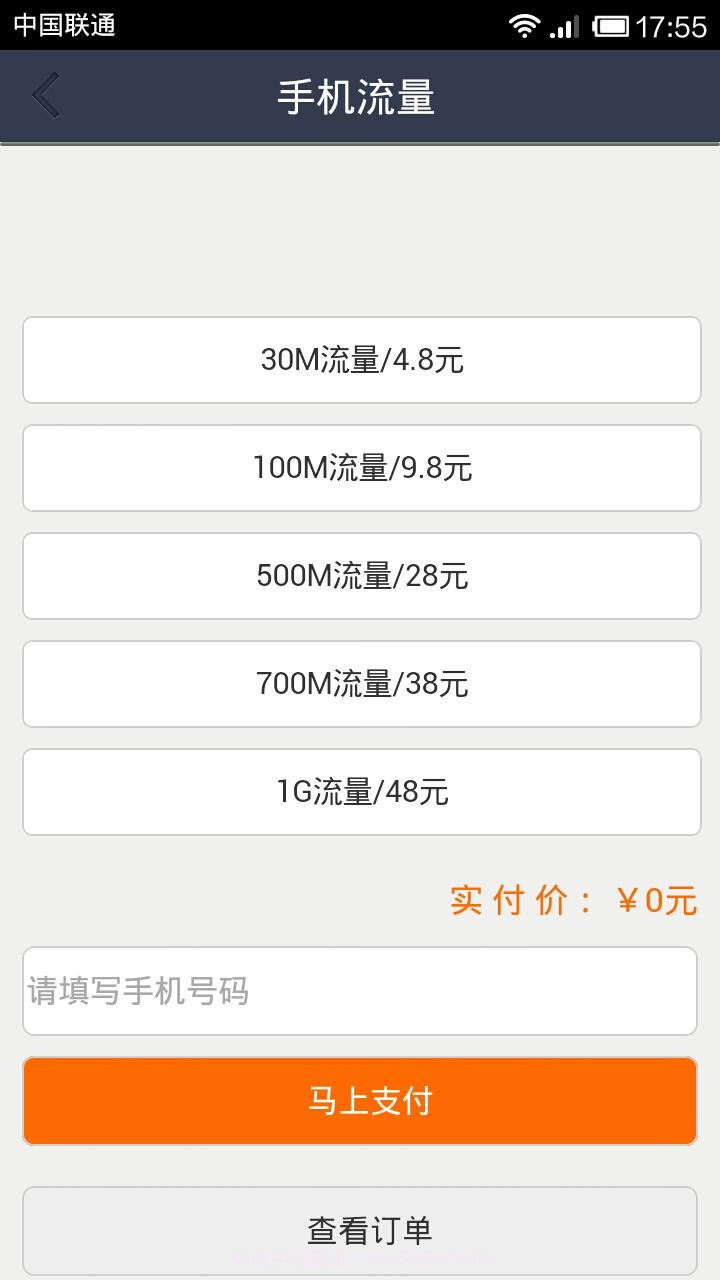Select the 100M流量/9.8元 data plan
This screenshot has height=1280, width=720.
coord(360,468)
